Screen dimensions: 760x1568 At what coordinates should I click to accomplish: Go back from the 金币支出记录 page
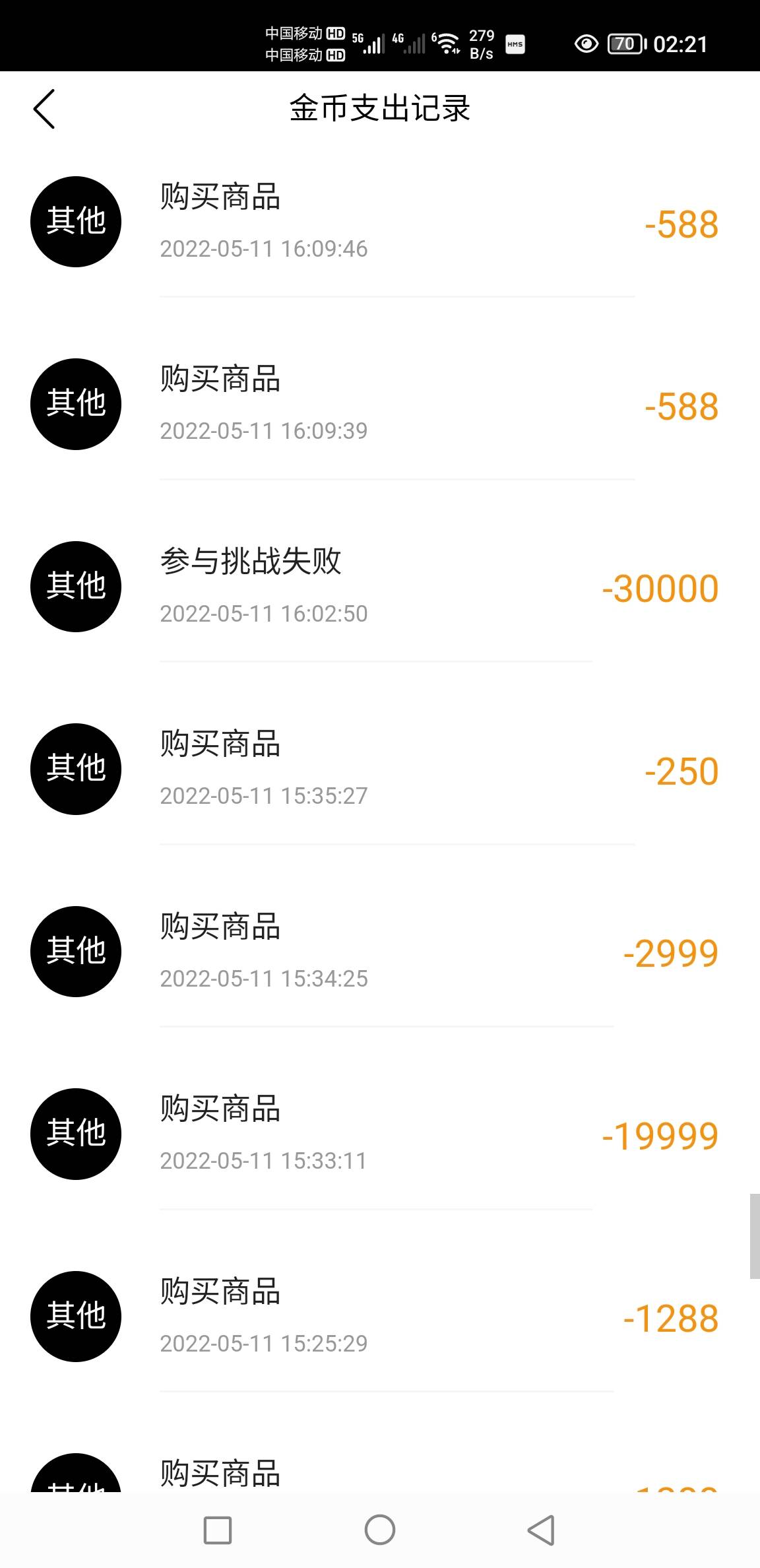coord(44,109)
